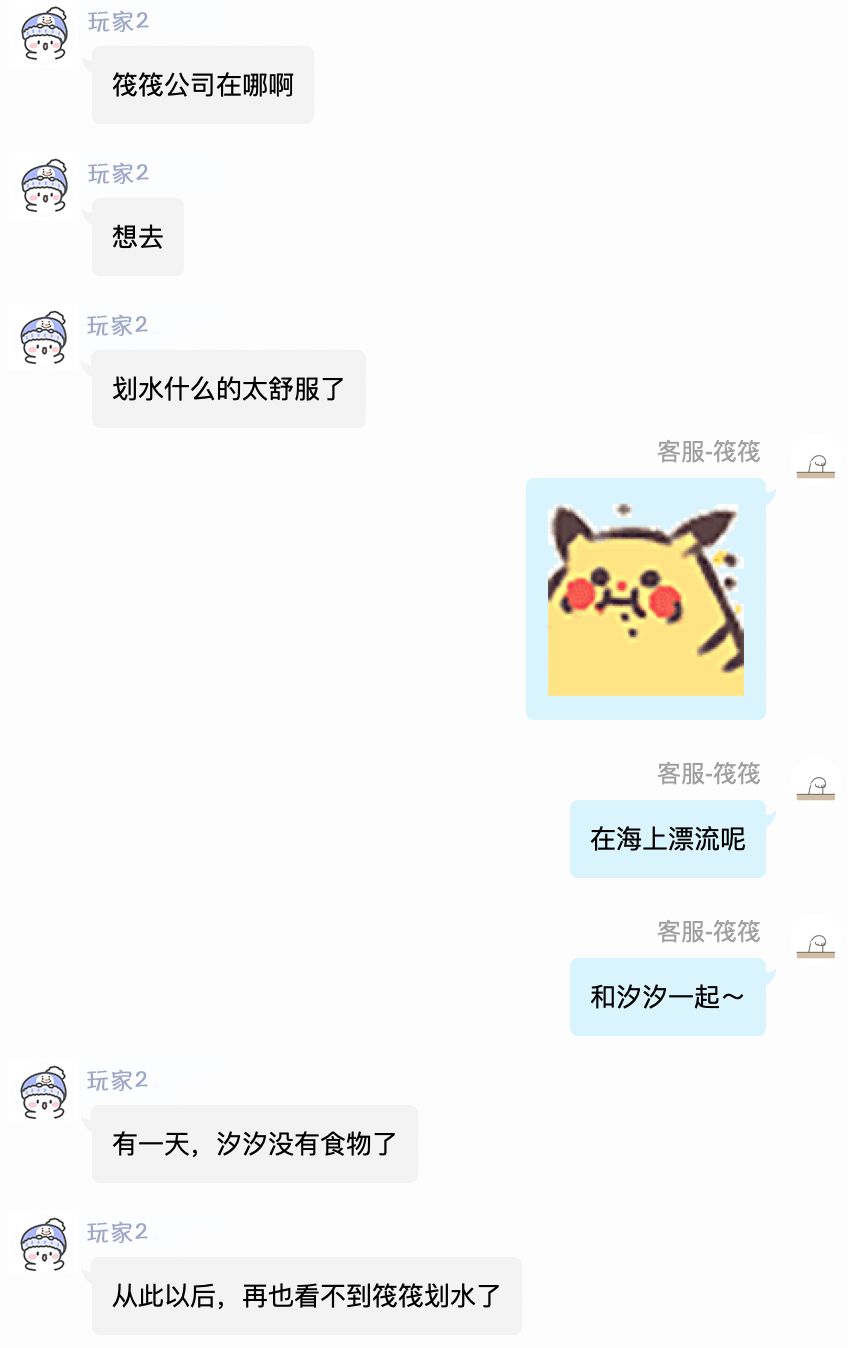
Task: Click the message 从此以后，再也看不到筏筏划水了
Action: tap(306, 1296)
